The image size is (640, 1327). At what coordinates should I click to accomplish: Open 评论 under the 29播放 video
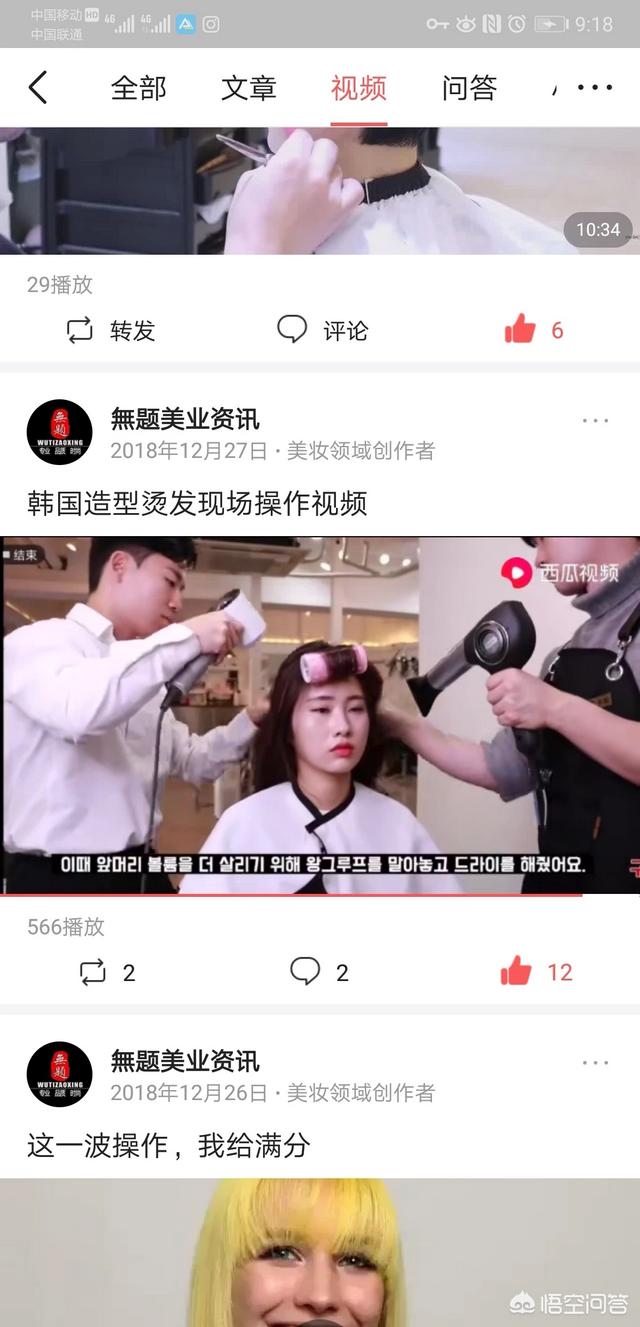(322, 330)
